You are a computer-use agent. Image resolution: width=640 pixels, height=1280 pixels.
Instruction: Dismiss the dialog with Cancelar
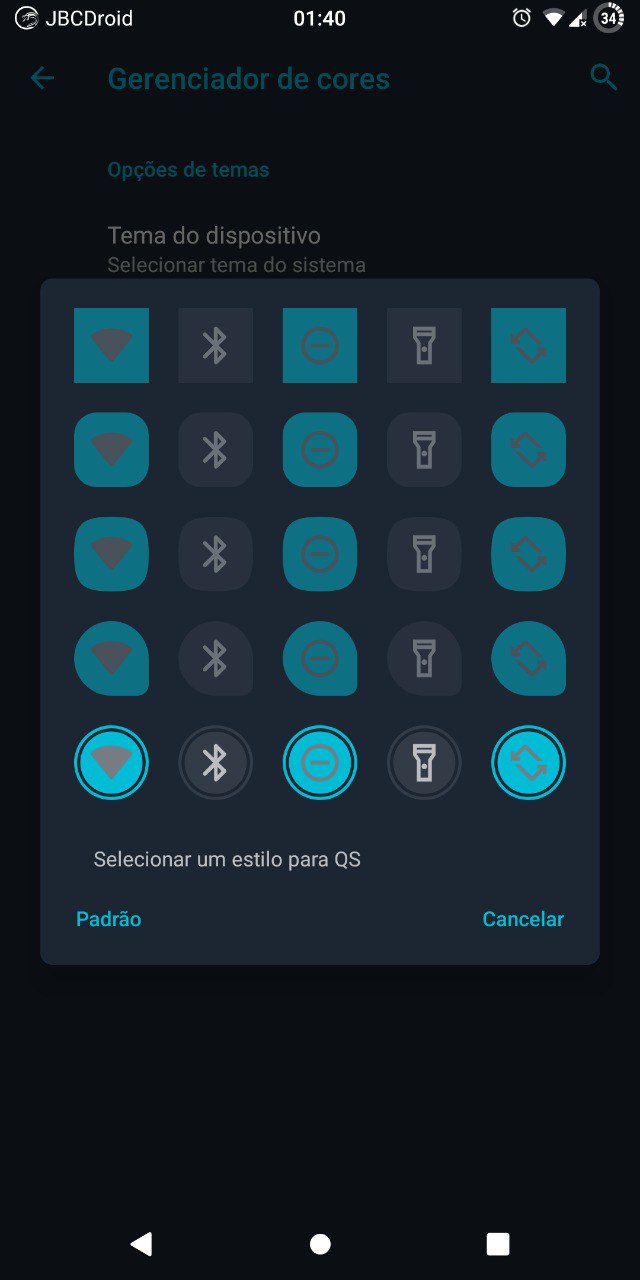point(523,919)
